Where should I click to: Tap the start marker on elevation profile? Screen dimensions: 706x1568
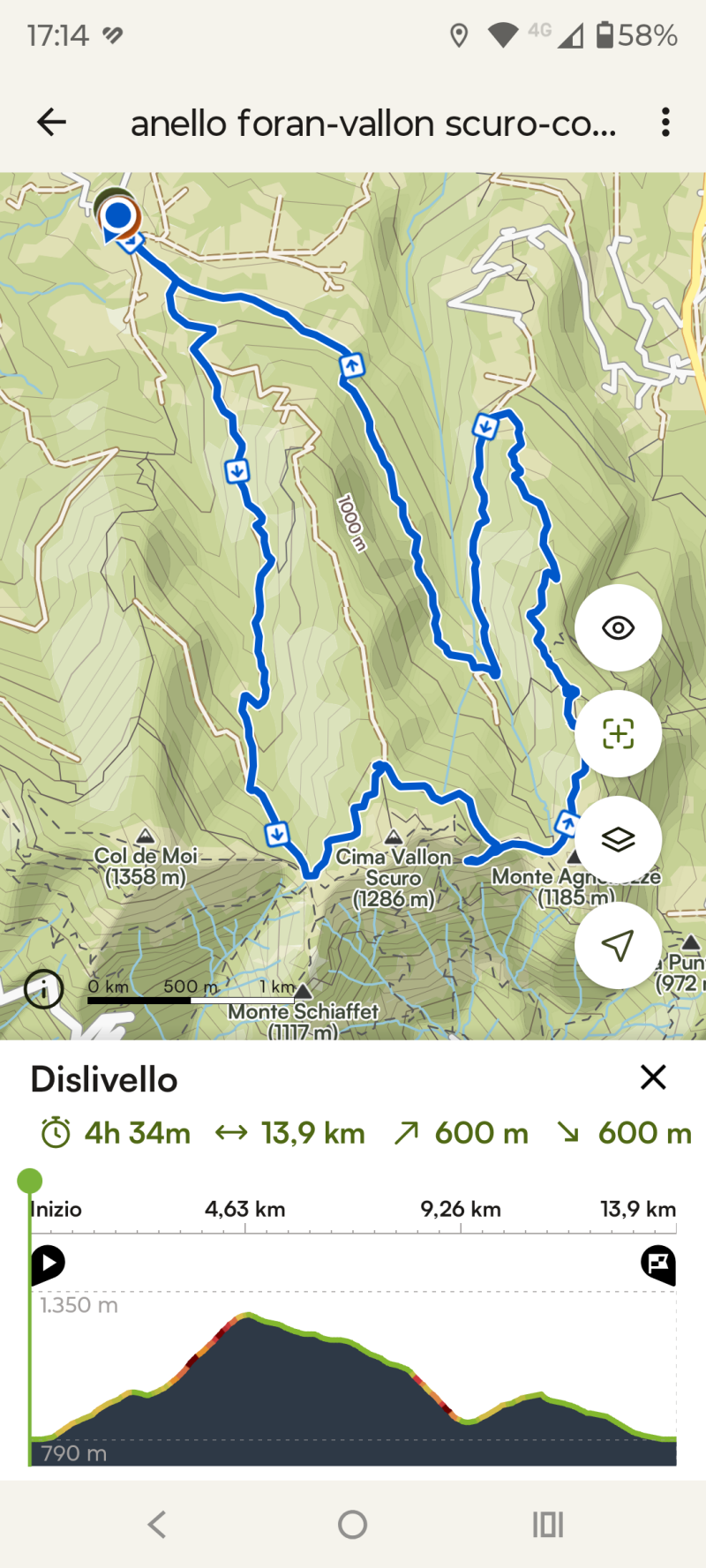[x=48, y=1264]
